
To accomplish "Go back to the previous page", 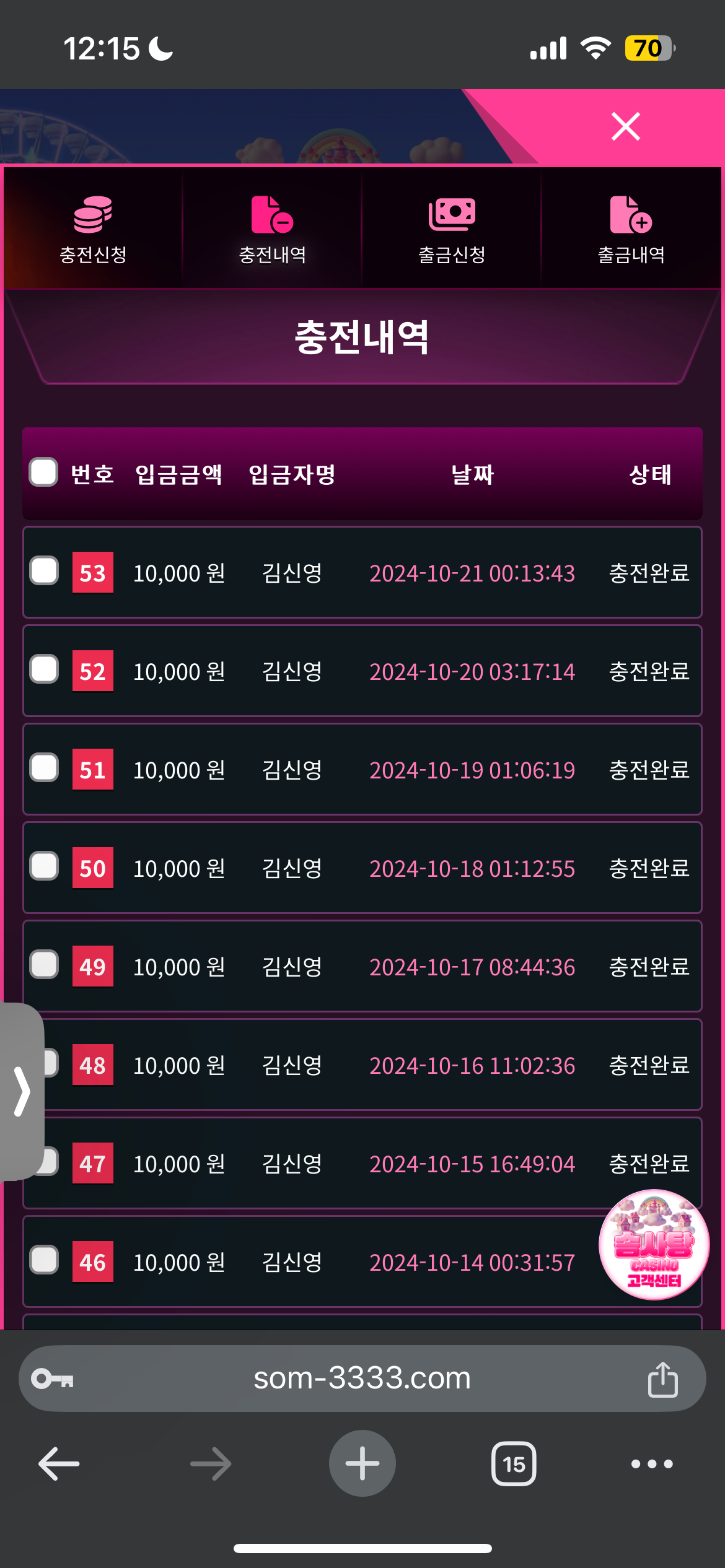I will [x=59, y=1464].
